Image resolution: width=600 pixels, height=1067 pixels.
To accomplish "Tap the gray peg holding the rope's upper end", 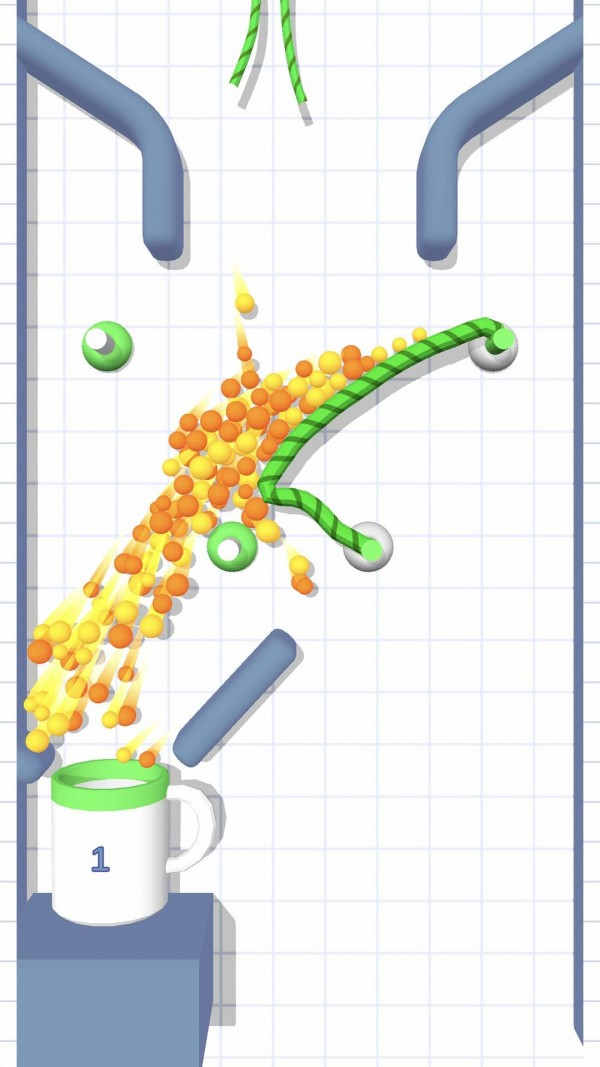I will point(494,347).
